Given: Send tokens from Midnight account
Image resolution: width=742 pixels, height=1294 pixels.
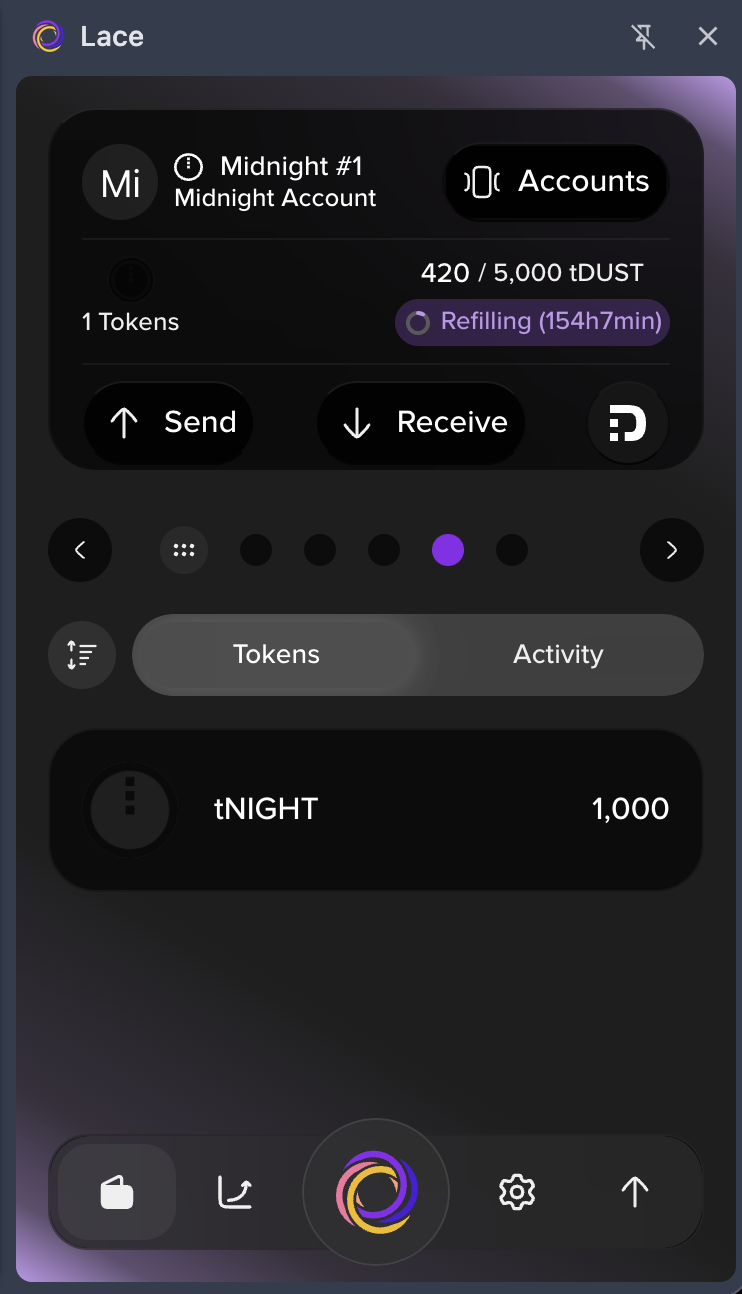Looking at the screenshot, I should coord(169,423).
